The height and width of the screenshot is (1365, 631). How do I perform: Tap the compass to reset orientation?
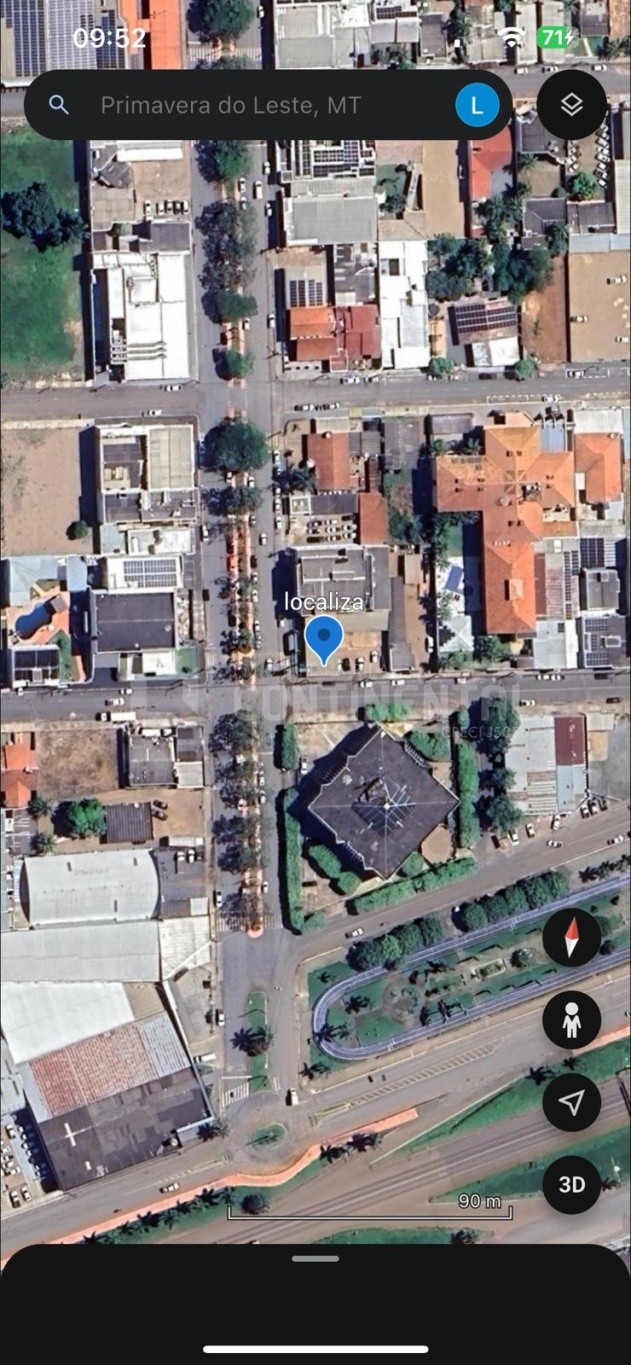[572, 937]
